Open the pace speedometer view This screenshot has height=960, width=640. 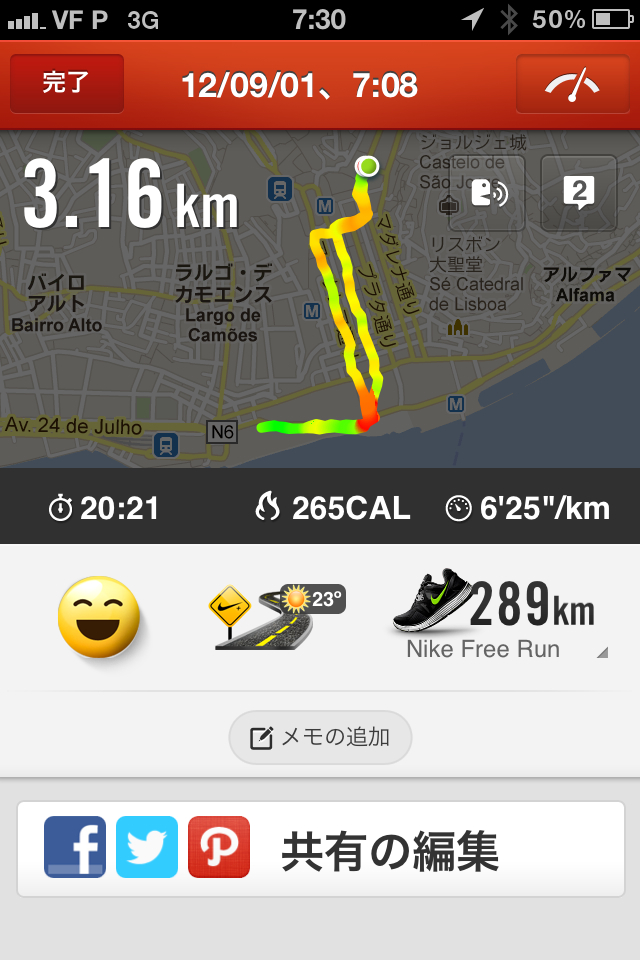tap(572, 85)
